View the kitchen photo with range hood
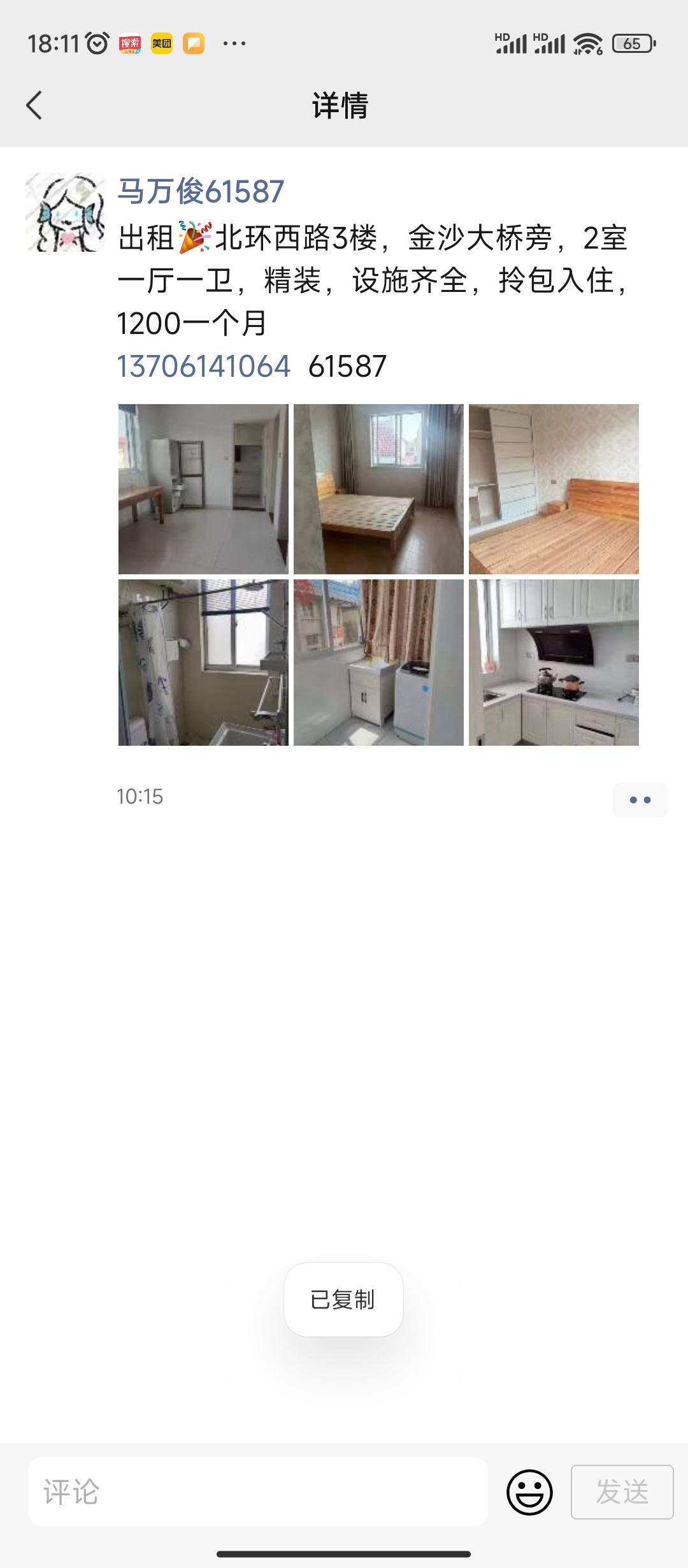This screenshot has height=1568, width=688. tap(554, 662)
